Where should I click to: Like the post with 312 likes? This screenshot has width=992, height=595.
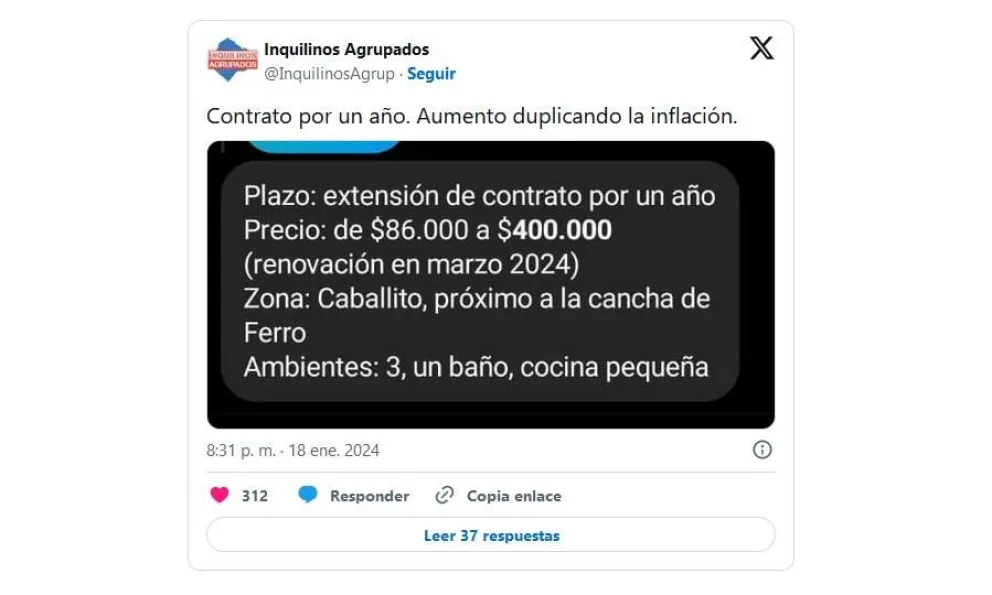tap(220, 495)
